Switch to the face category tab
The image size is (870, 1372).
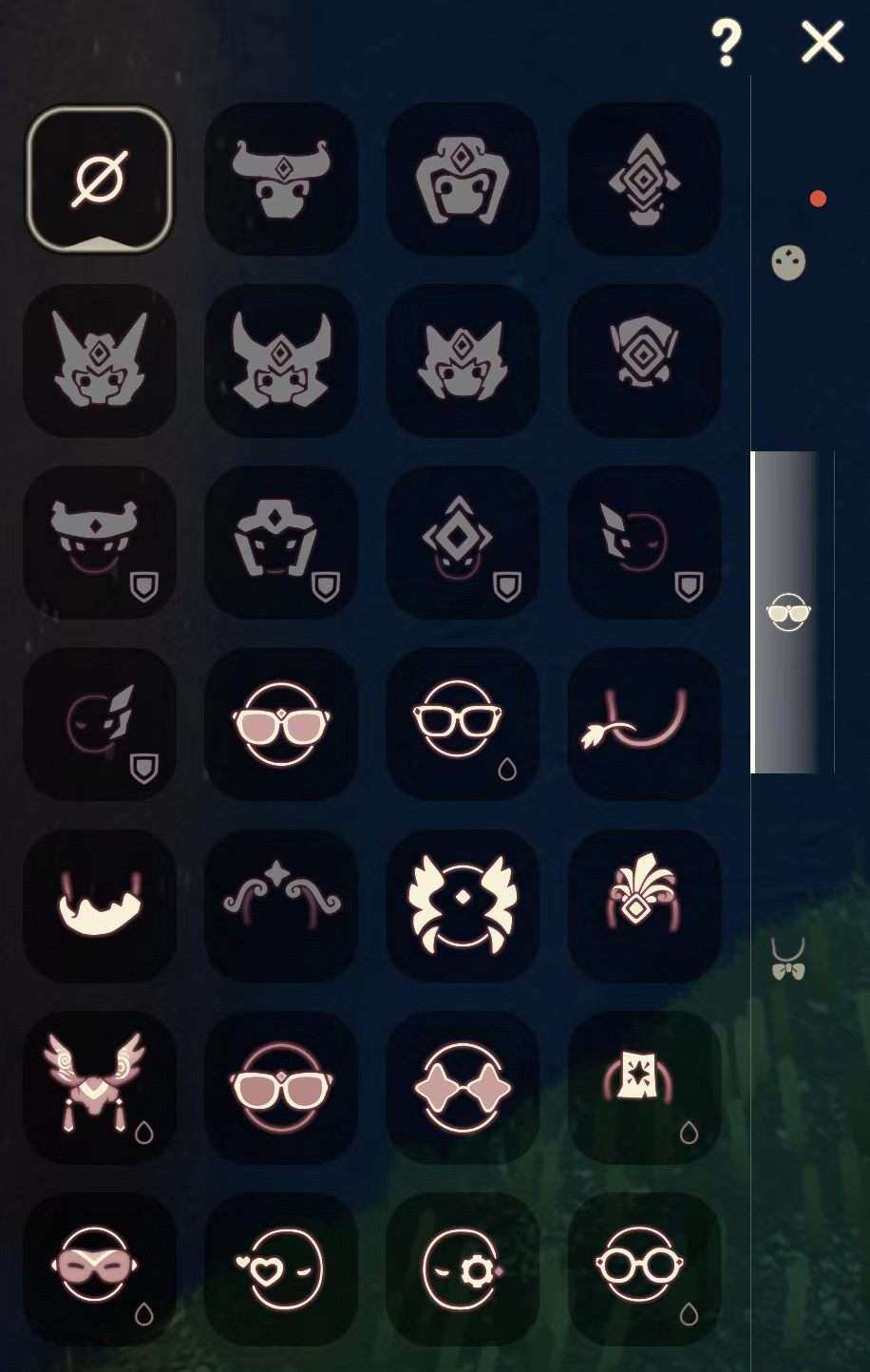point(788,262)
